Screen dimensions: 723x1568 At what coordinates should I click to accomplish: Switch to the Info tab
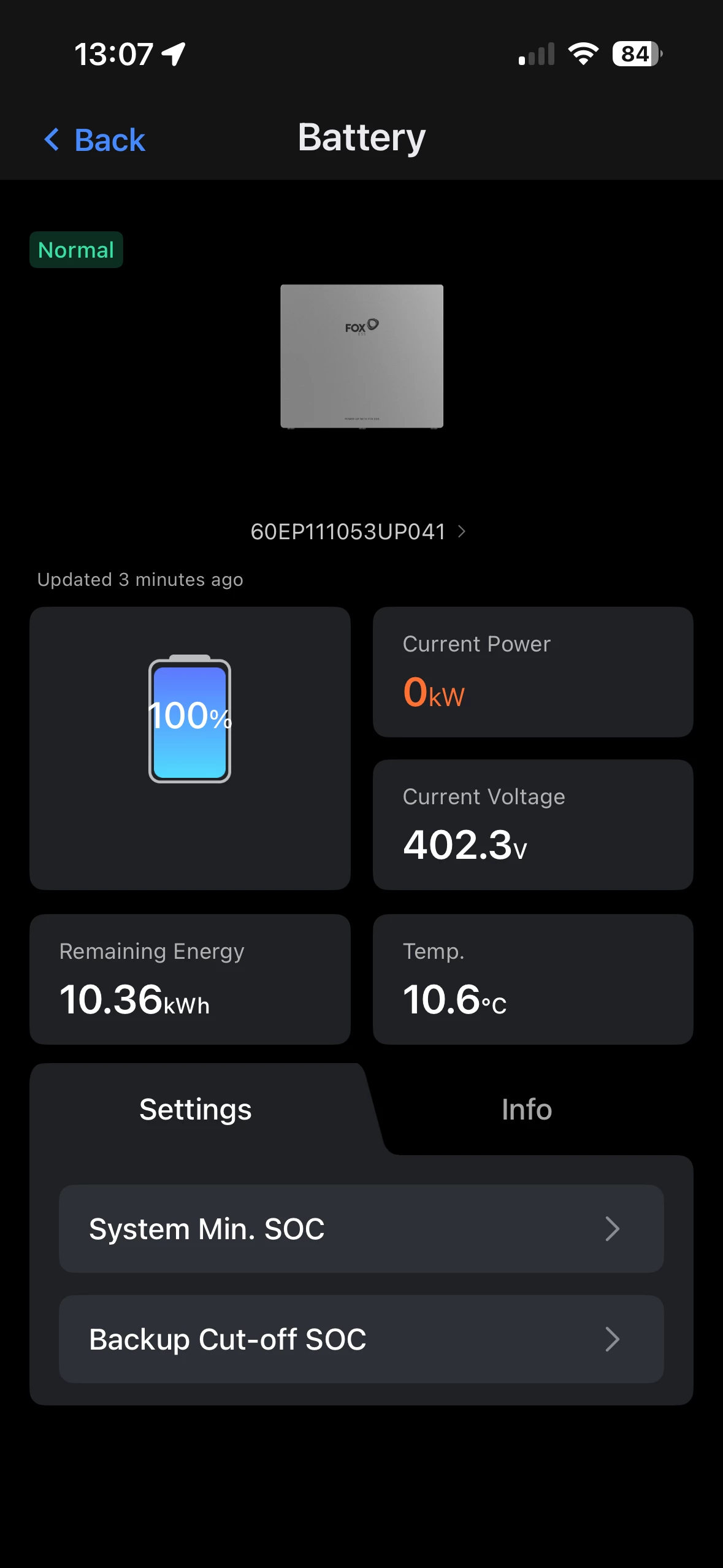(x=526, y=1109)
